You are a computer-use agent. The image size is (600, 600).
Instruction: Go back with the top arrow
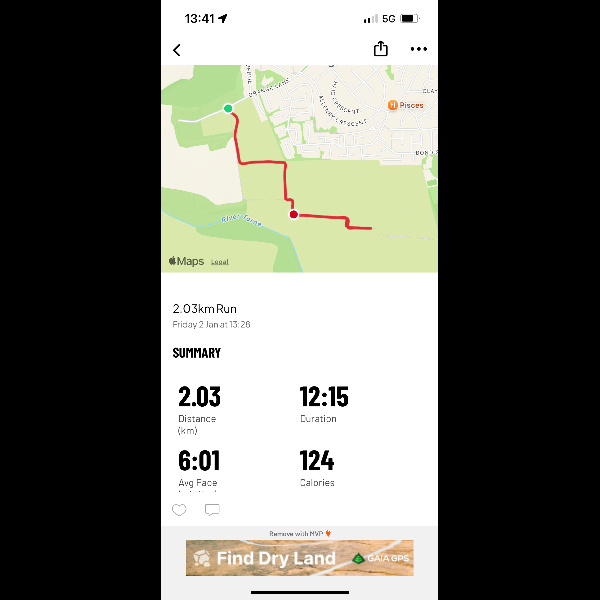pyautogui.click(x=177, y=50)
